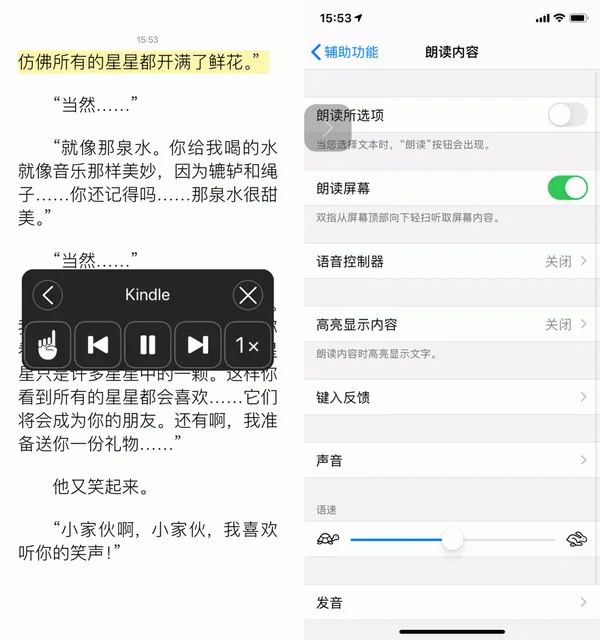Open the 键入反馈 options

tap(450, 397)
